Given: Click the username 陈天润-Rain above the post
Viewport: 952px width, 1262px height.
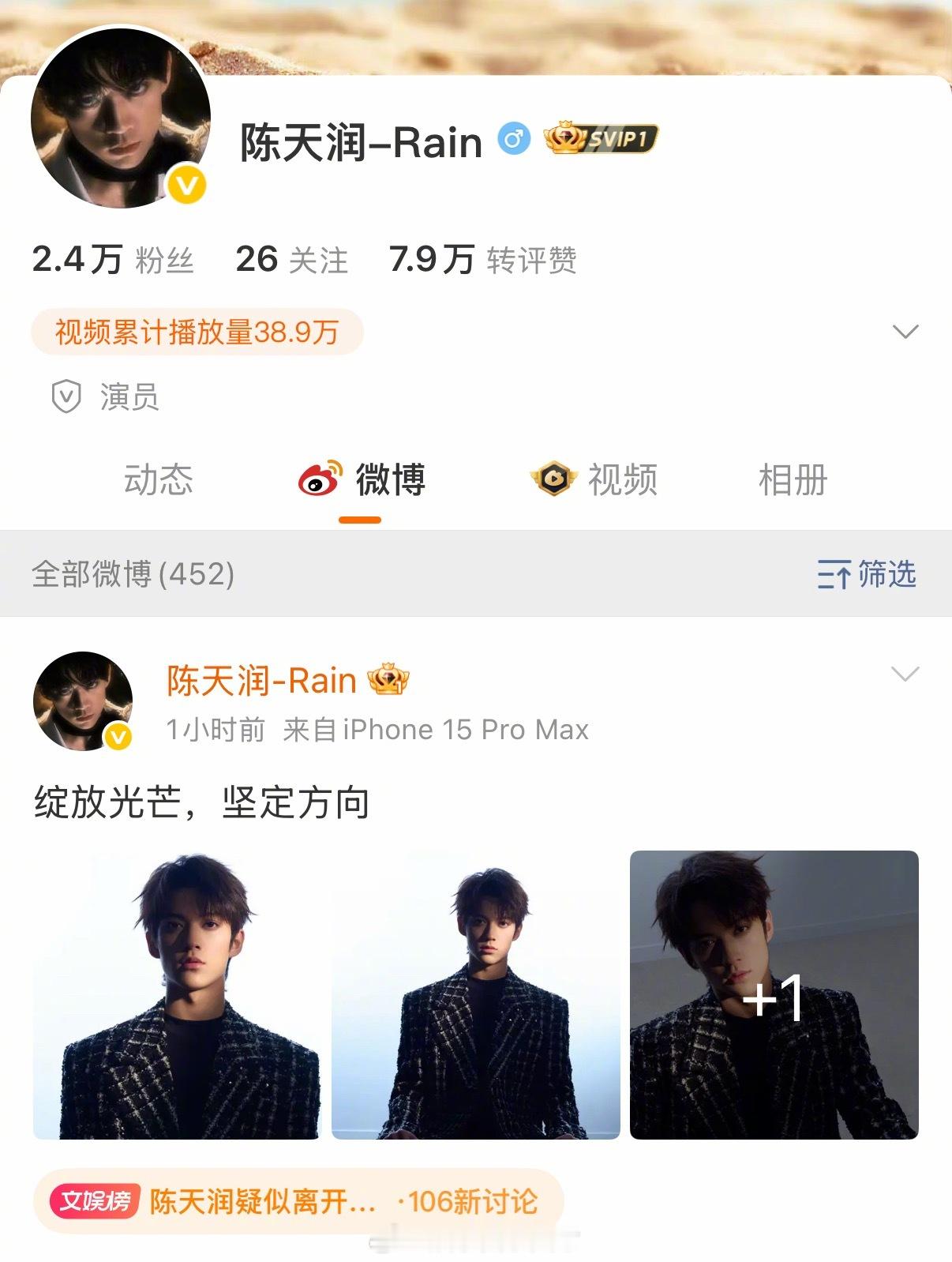Looking at the screenshot, I should (260, 681).
